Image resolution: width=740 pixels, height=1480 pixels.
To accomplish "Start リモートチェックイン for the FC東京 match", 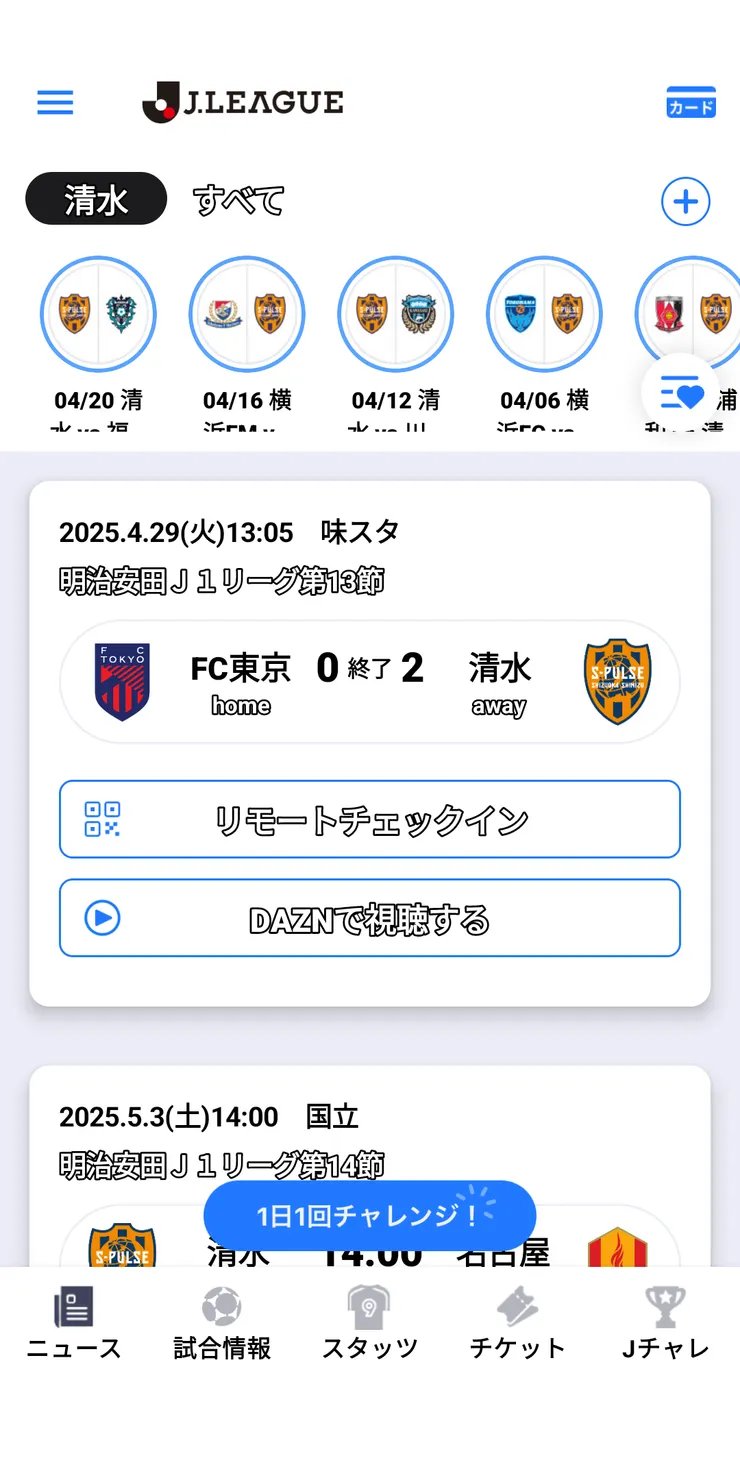I will [x=370, y=819].
